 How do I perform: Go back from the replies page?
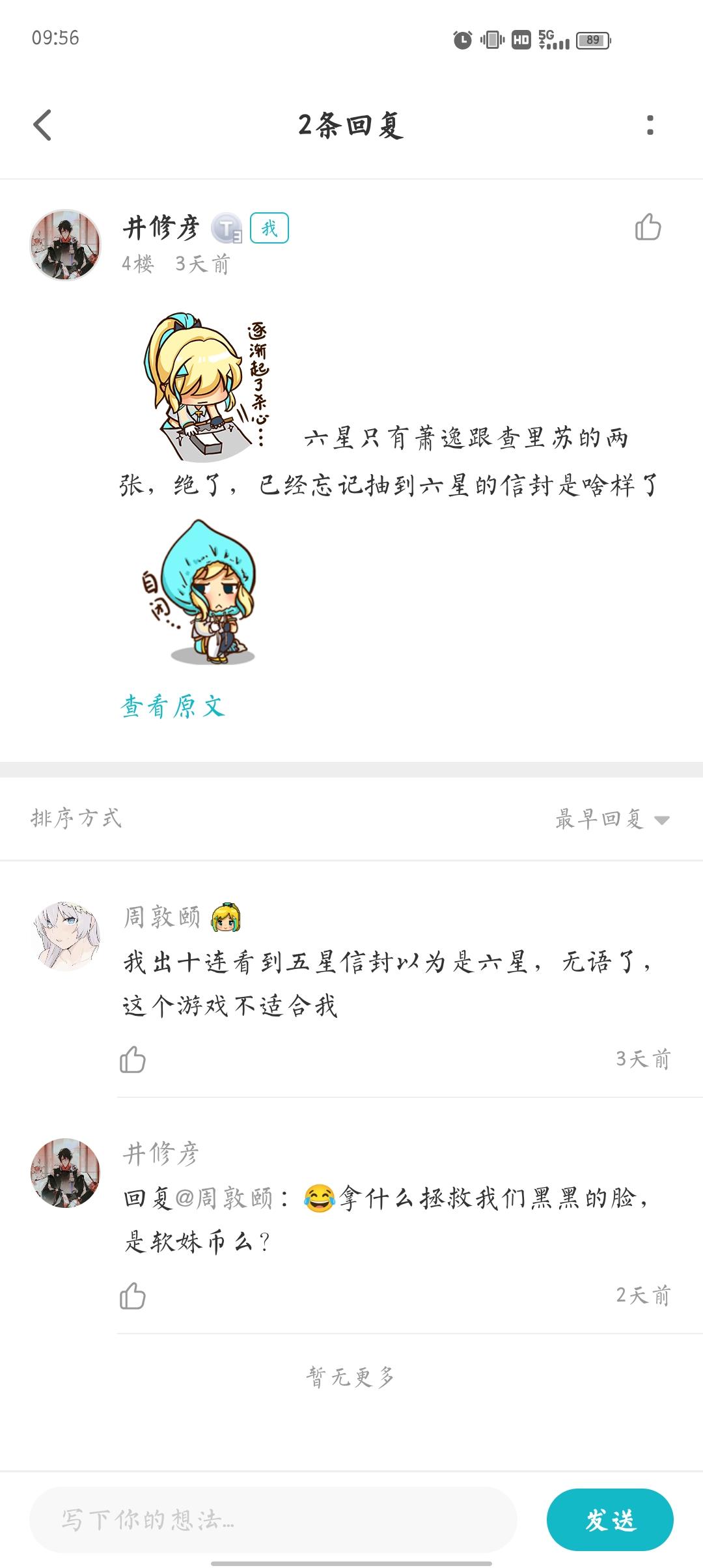pos(43,125)
